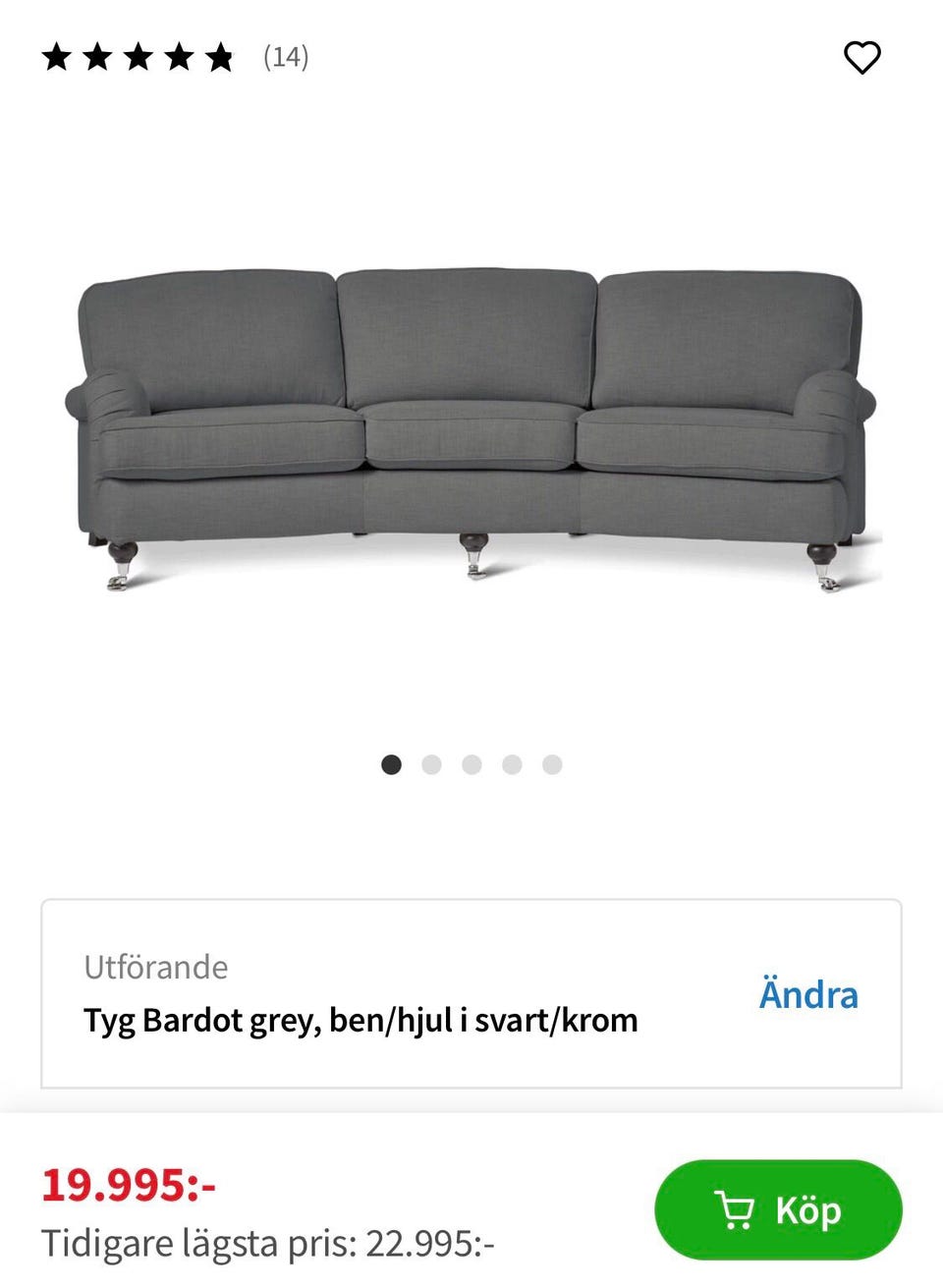This screenshot has width=943, height=1288.
Task: Select the third carousel dot
Action: [x=470, y=763]
